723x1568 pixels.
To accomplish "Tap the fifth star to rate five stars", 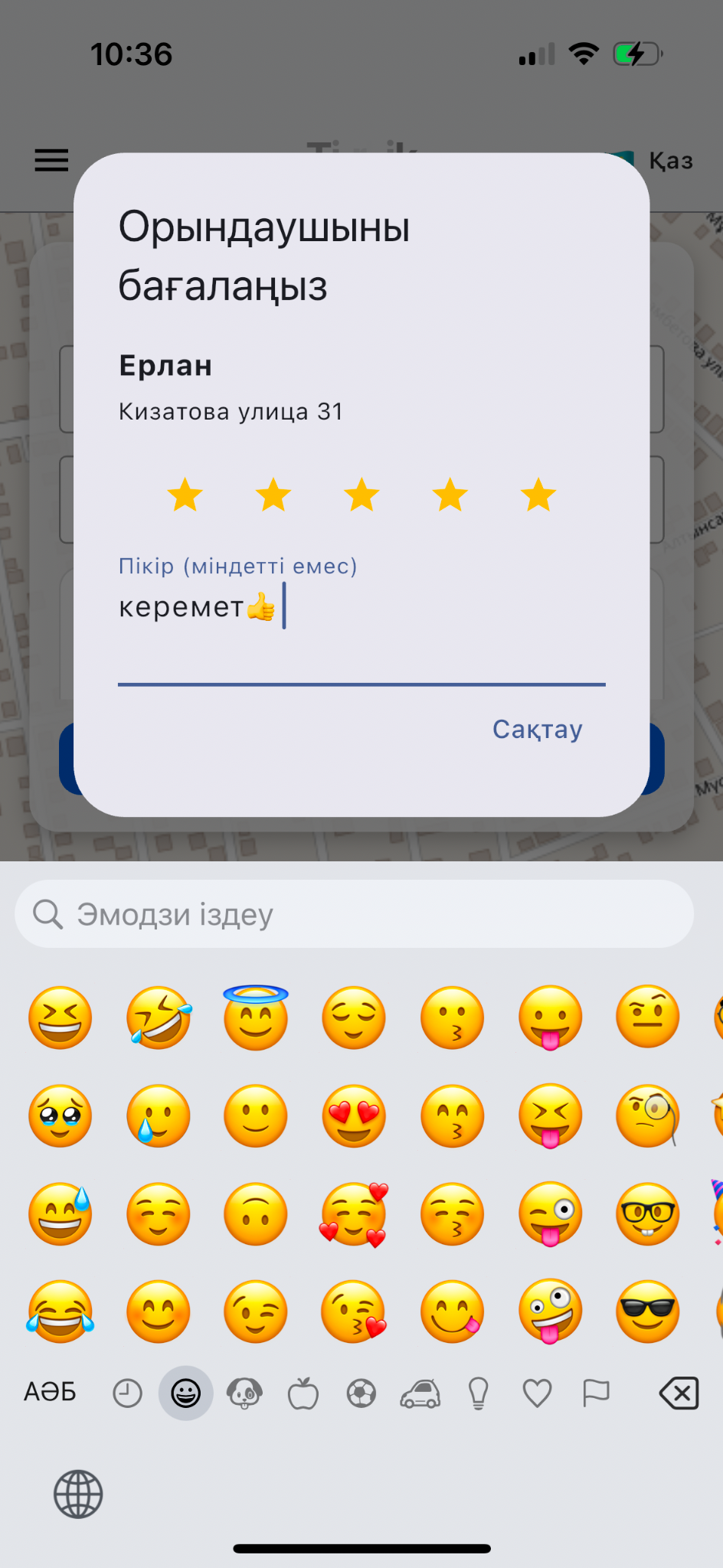I will [x=538, y=495].
